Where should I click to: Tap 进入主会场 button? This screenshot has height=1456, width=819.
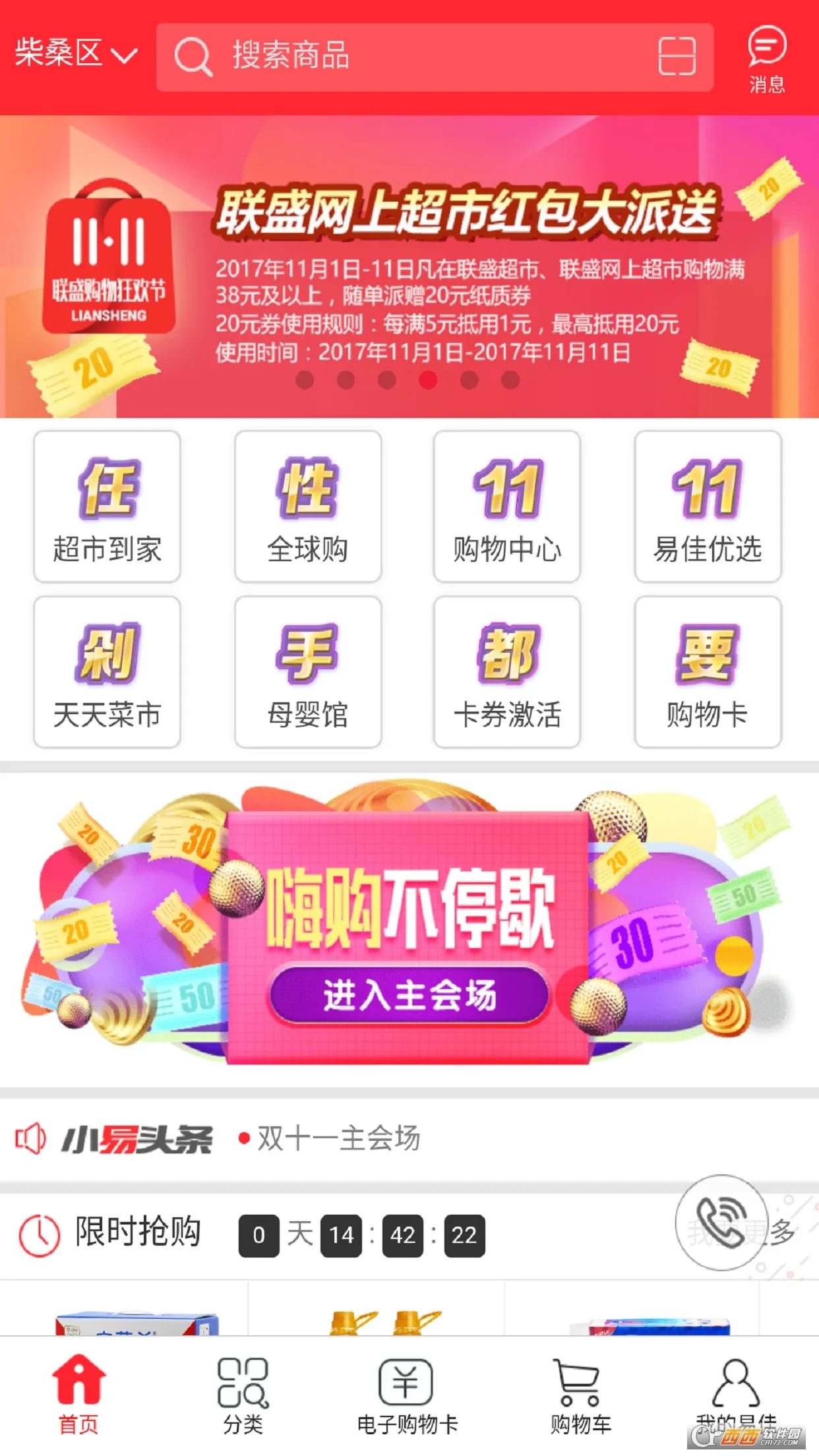click(409, 994)
